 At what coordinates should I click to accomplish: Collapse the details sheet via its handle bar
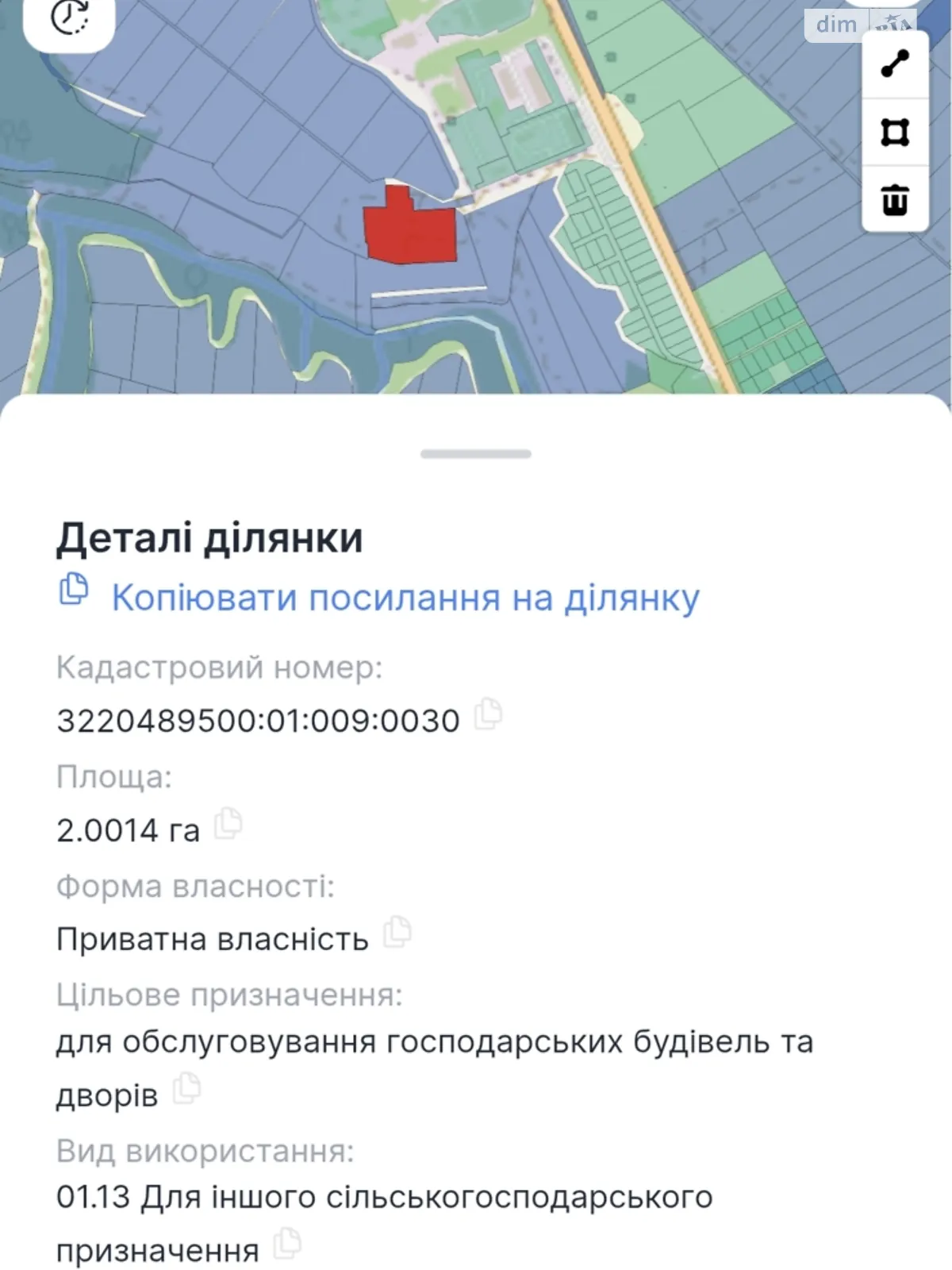click(475, 453)
